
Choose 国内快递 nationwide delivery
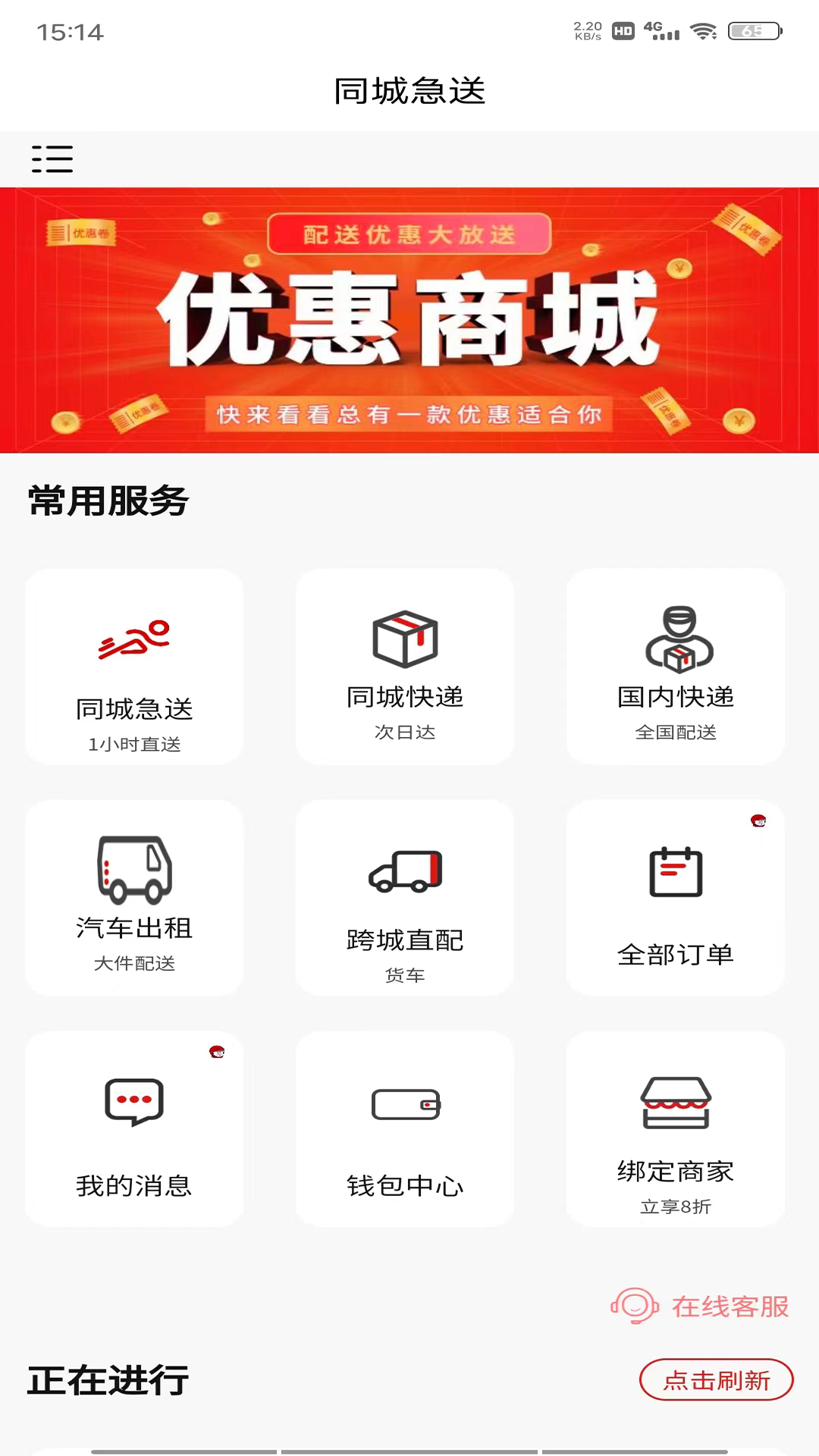(675, 667)
